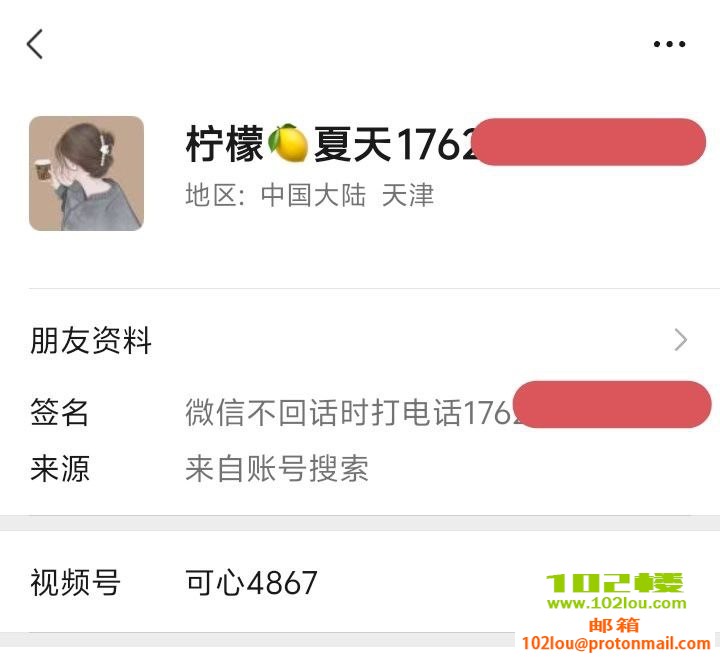720x668 pixels.
Task: Open the three-dot overflow menu
Action: coord(669,44)
